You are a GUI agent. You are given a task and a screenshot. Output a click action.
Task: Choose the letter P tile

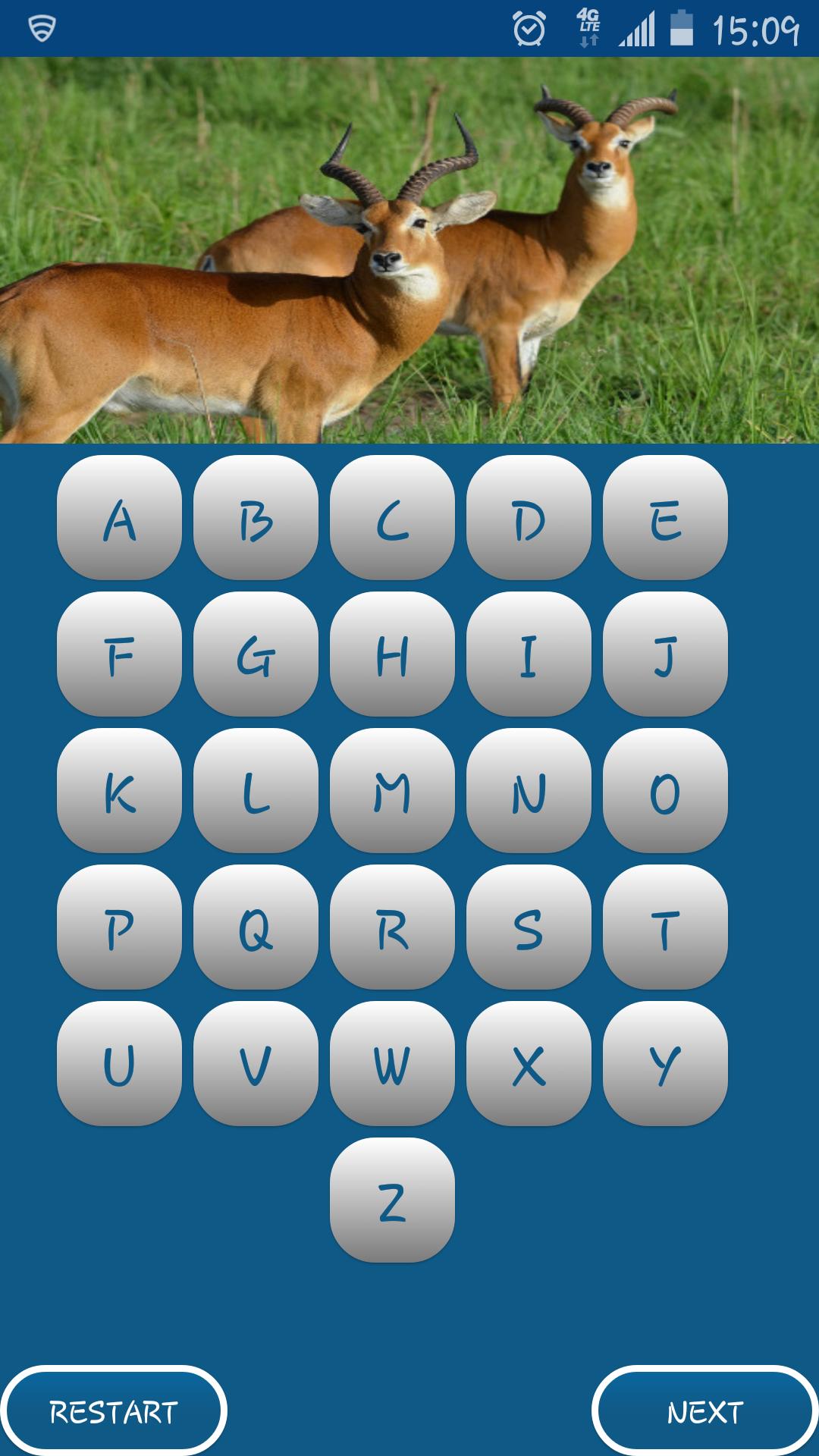(x=119, y=927)
